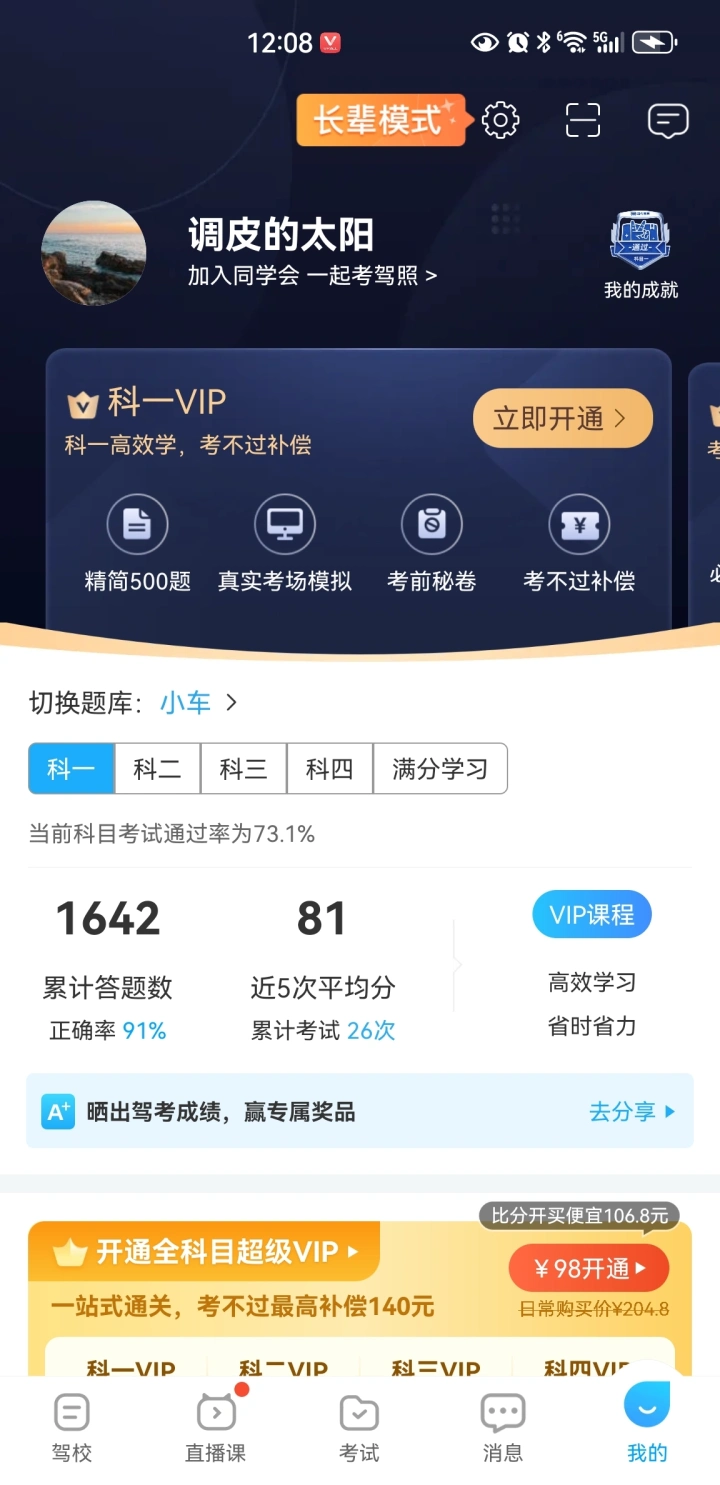The height and width of the screenshot is (1485, 720).
Task: Switch to 科四 tab
Action: [330, 769]
